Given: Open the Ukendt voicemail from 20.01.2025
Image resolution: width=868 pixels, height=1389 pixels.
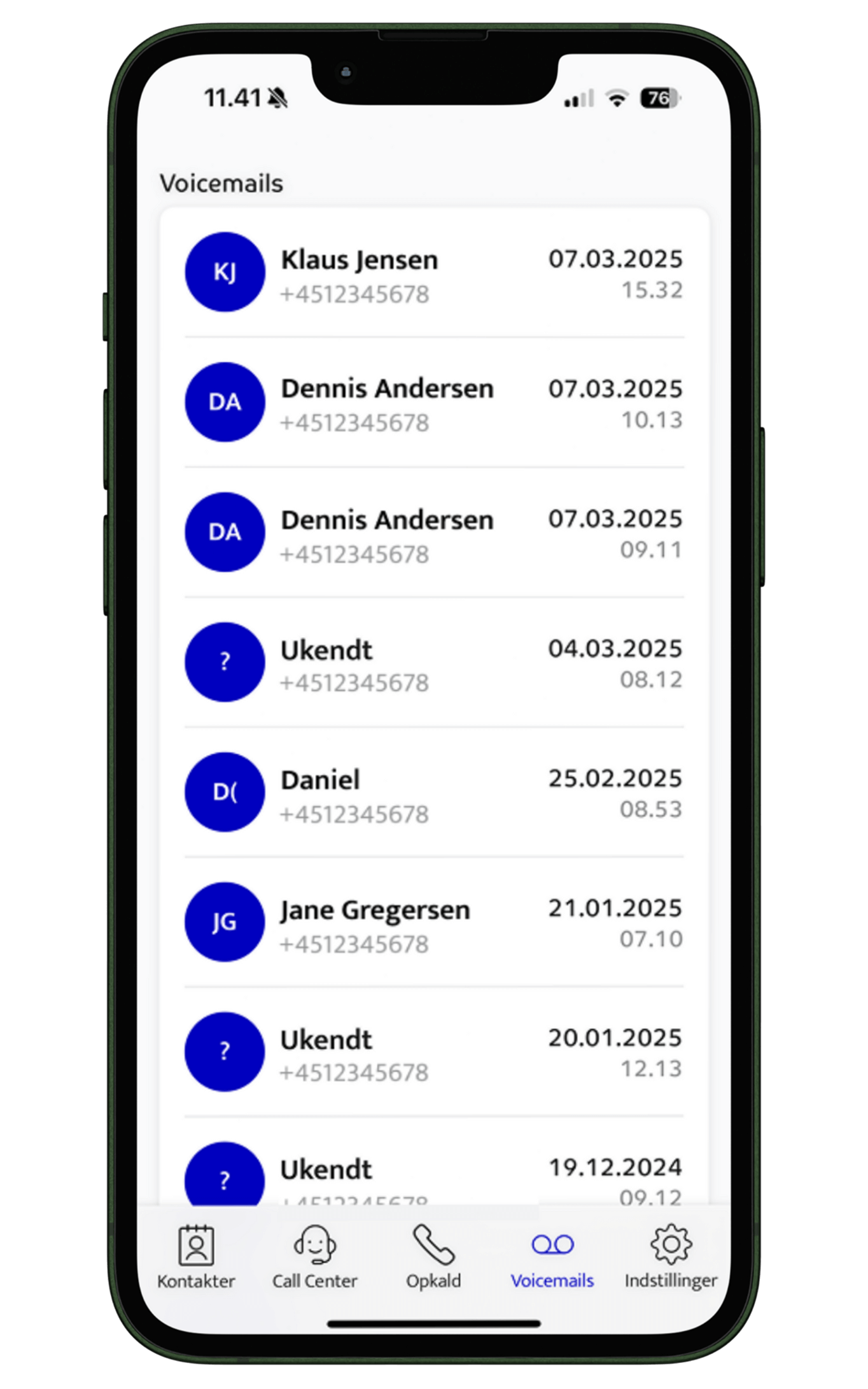Looking at the screenshot, I should tap(434, 1052).
